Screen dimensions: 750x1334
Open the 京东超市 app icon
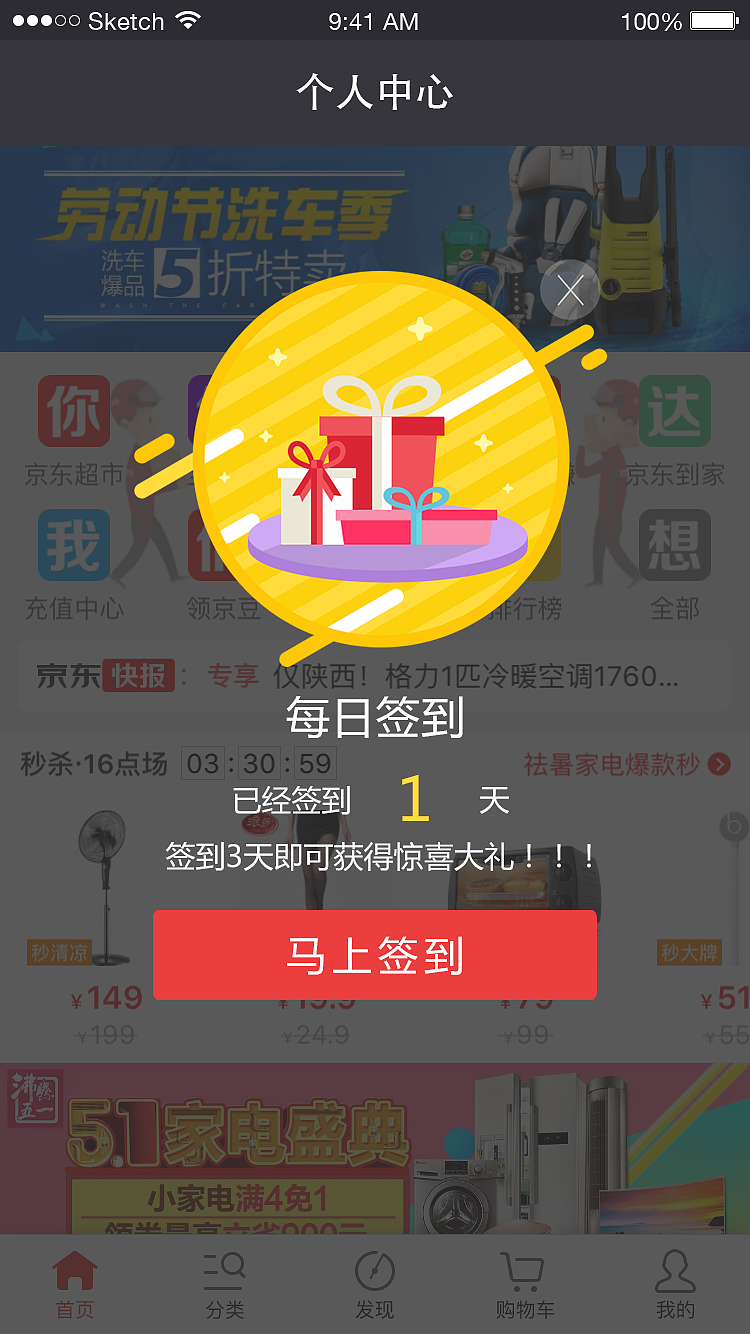tap(75, 410)
